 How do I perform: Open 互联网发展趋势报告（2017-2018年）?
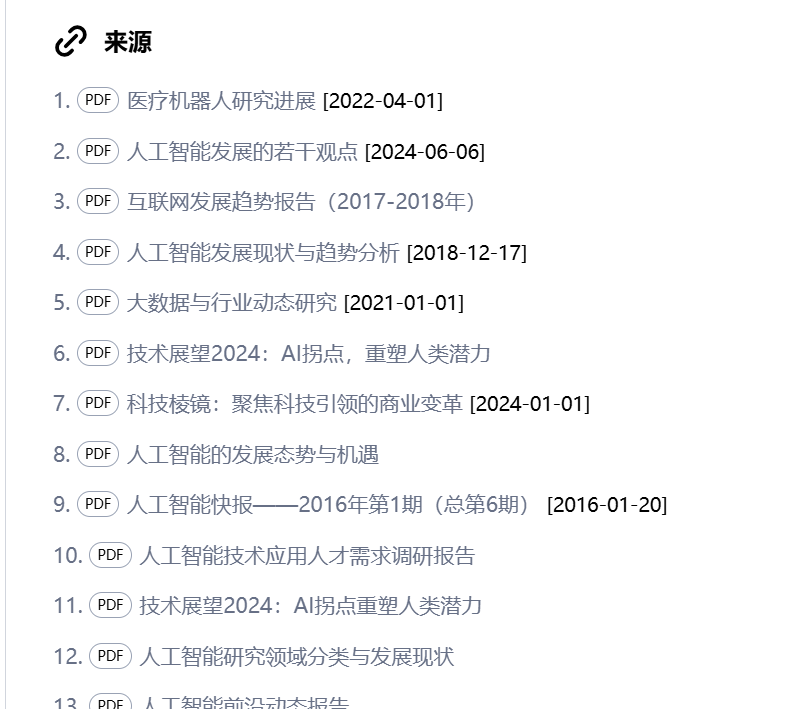click(301, 201)
